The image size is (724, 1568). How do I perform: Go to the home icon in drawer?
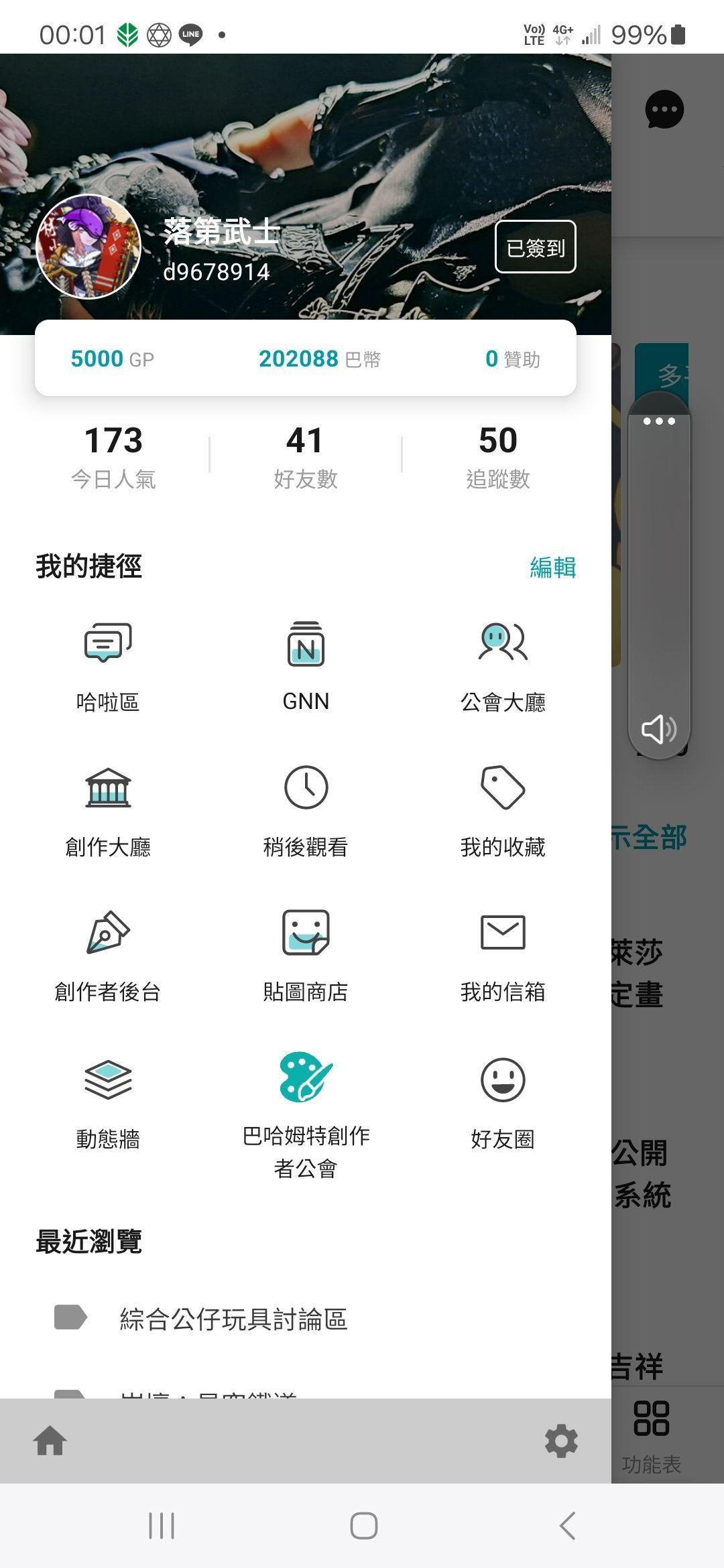(x=50, y=1441)
